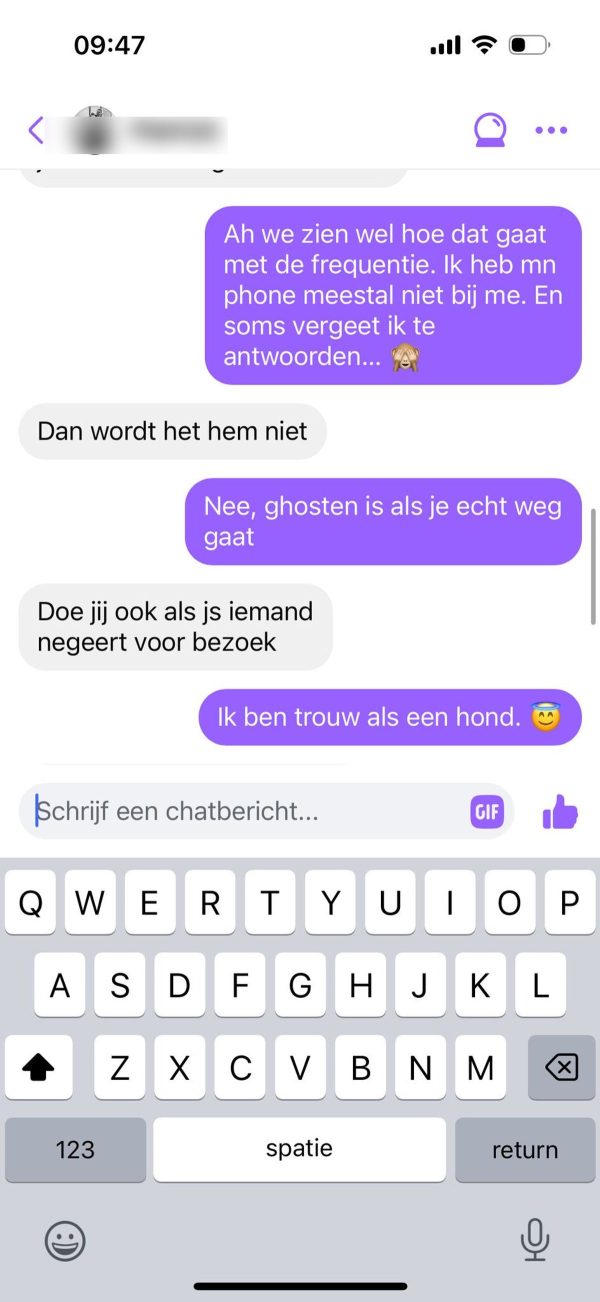The height and width of the screenshot is (1302, 600).
Task: Toggle the shift key
Action: tap(38, 1068)
